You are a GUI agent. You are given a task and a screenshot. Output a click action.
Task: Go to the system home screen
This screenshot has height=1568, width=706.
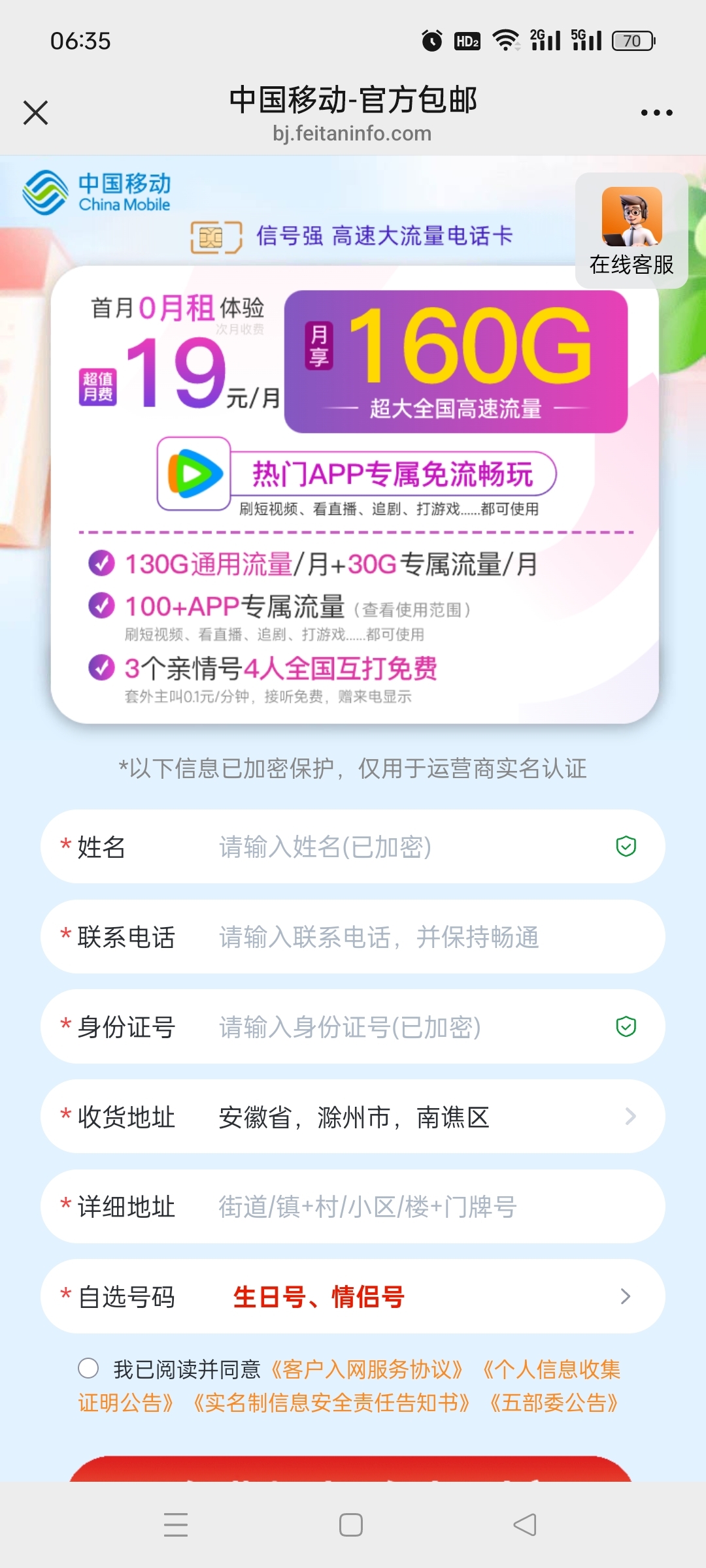(x=351, y=1525)
